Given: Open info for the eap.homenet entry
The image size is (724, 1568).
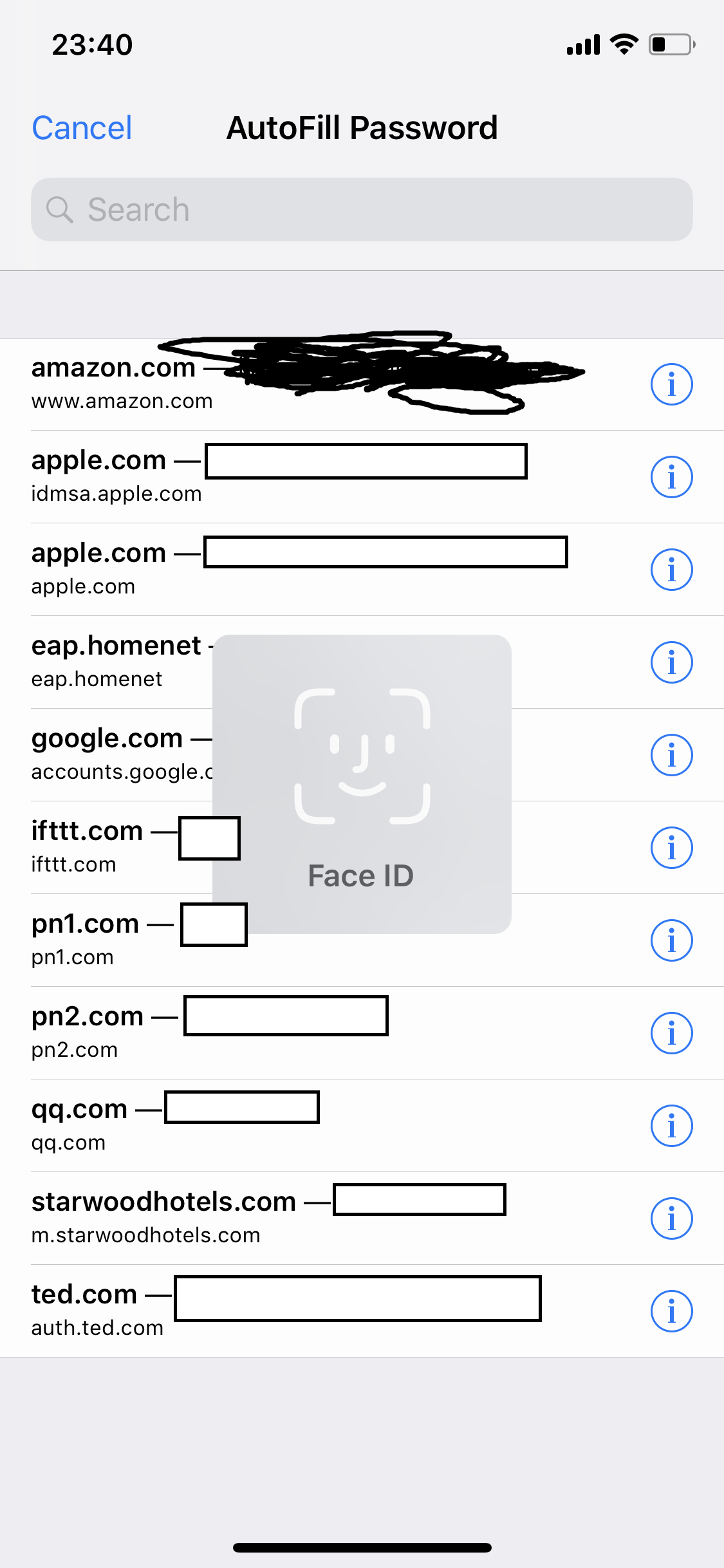Looking at the screenshot, I should [x=671, y=662].
